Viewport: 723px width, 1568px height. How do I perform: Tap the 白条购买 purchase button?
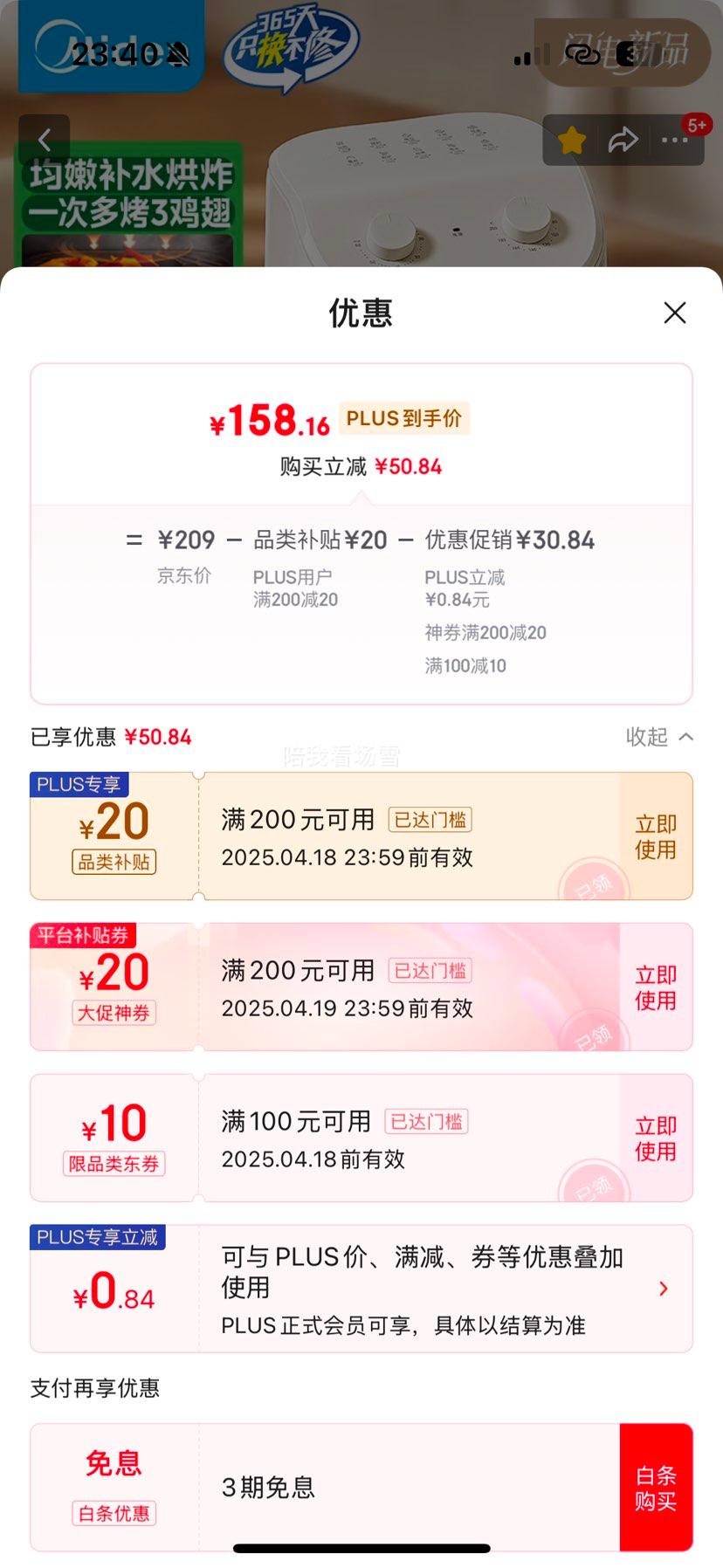[656, 1489]
